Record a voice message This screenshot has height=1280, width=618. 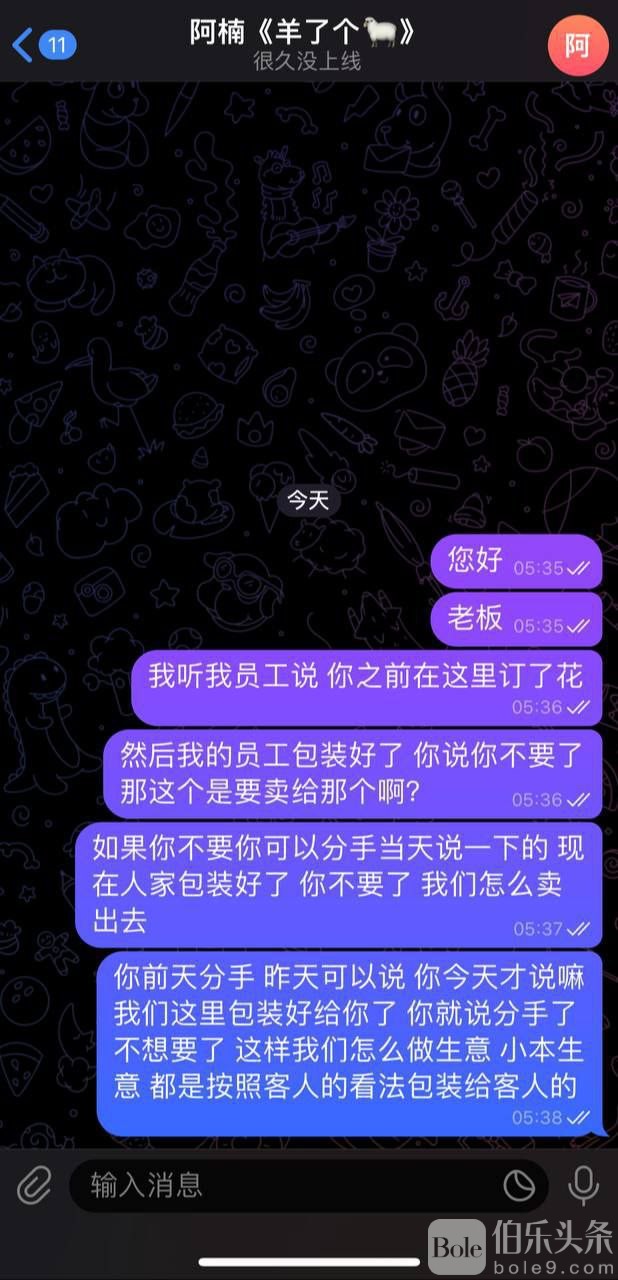582,1186
